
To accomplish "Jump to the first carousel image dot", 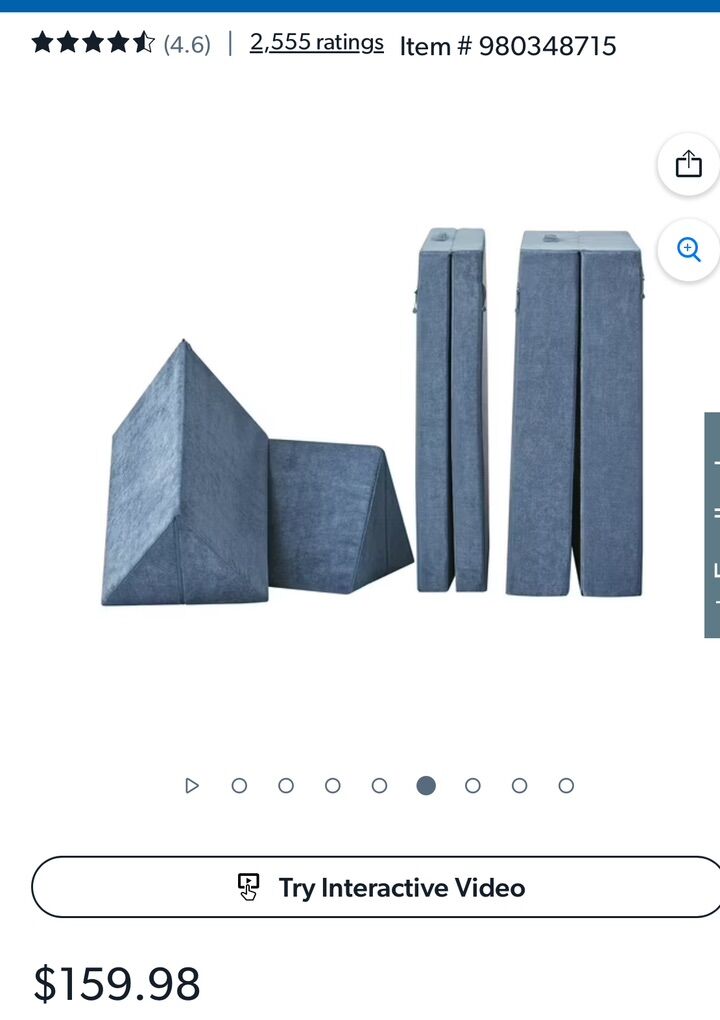I will (x=239, y=786).
